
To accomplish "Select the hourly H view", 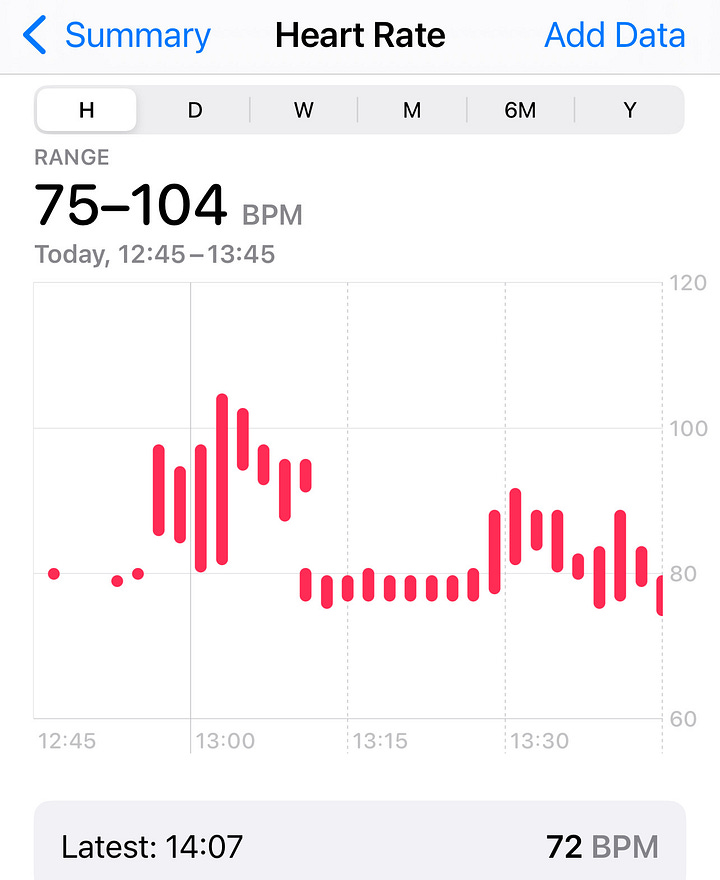I will click(x=87, y=110).
